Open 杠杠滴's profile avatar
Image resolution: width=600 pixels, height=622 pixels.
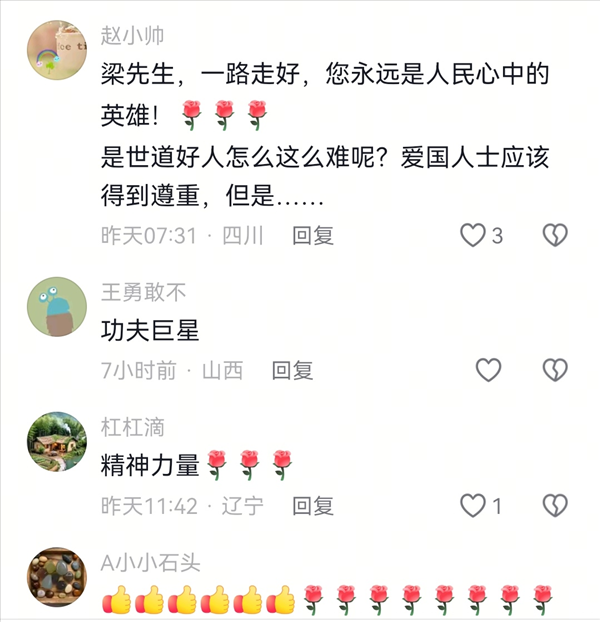(56, 441)
